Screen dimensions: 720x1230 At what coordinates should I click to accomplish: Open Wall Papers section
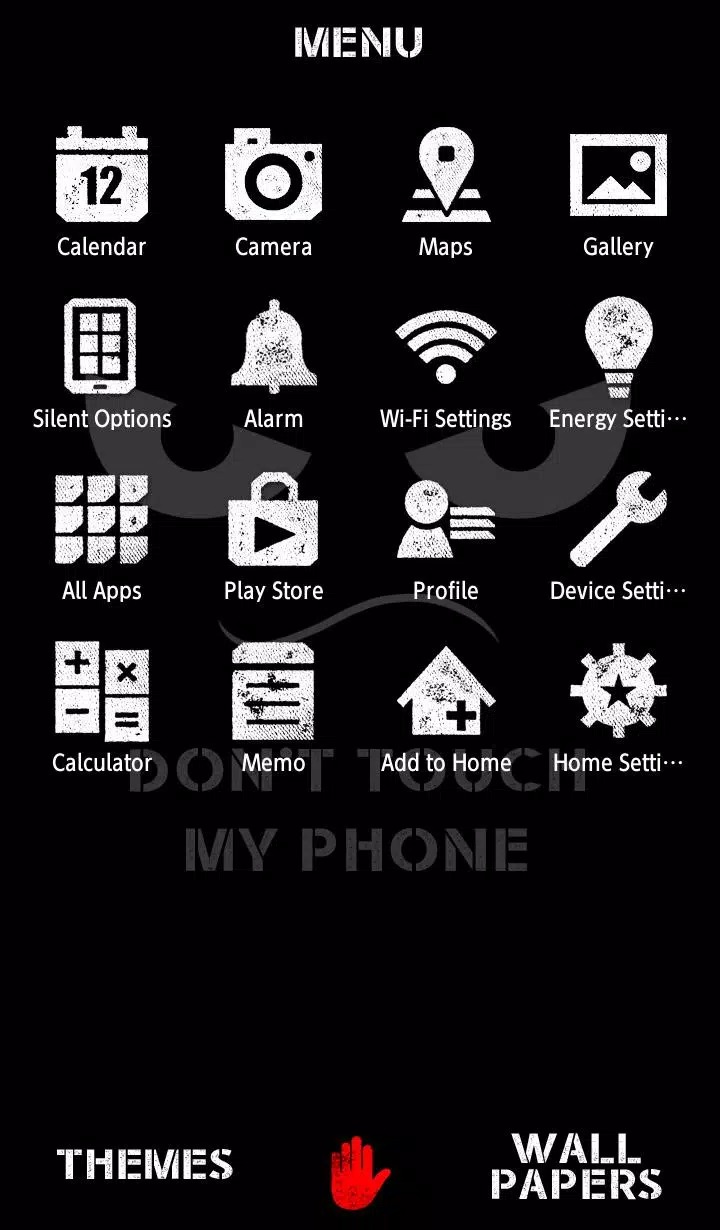(x=576, y=1166)
